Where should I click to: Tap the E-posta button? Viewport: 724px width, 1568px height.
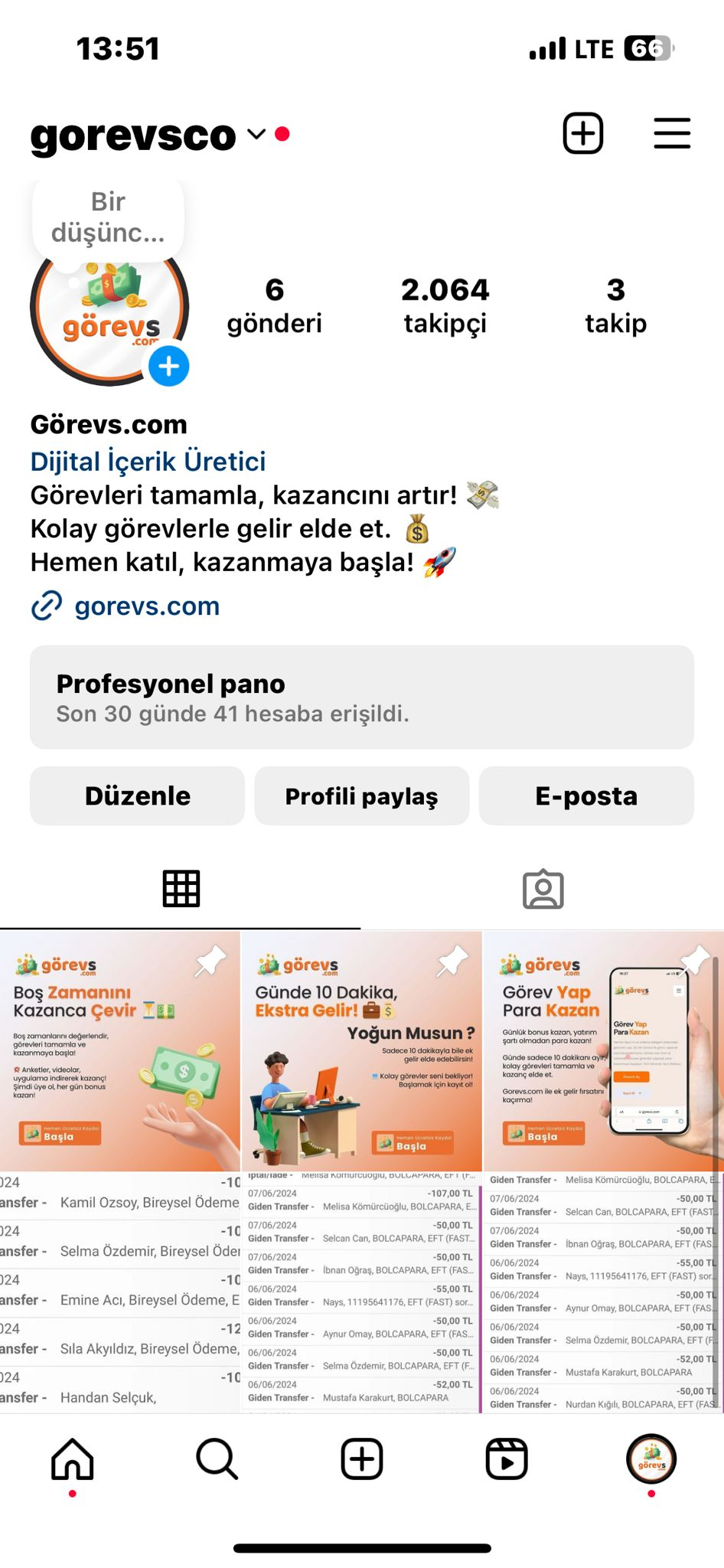point(586,795)
